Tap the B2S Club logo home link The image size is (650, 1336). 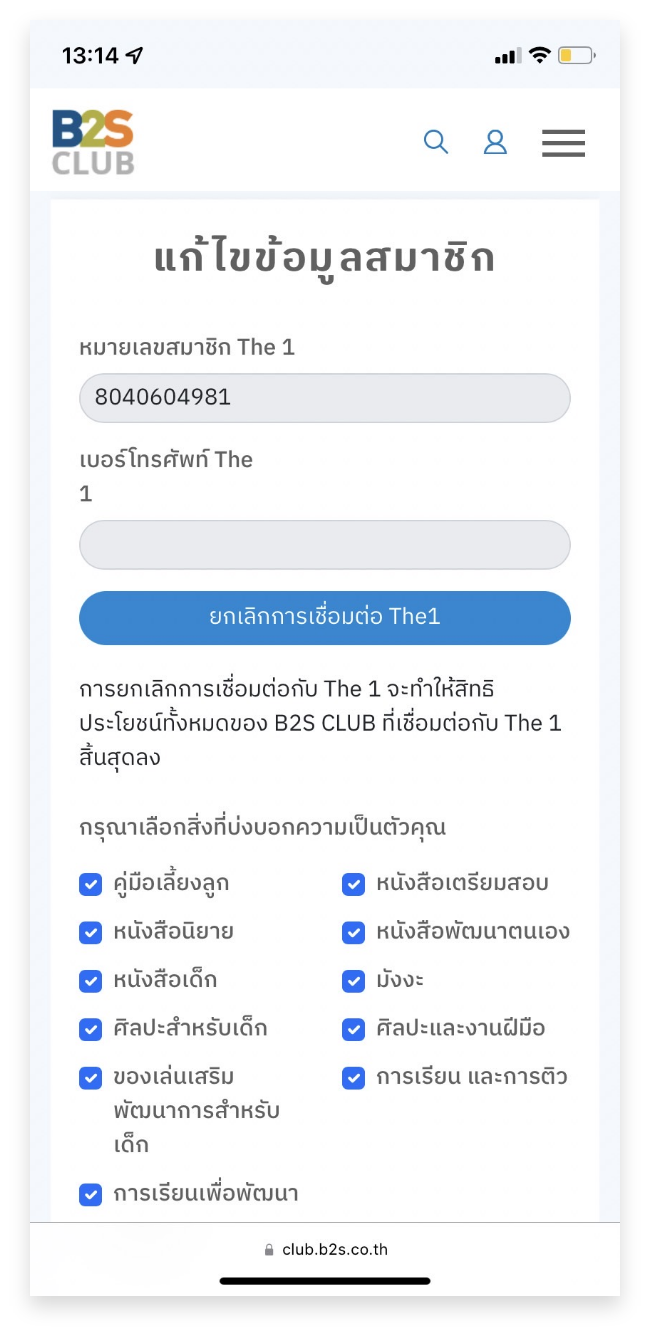pyautogui.click(x=93, y=142)
